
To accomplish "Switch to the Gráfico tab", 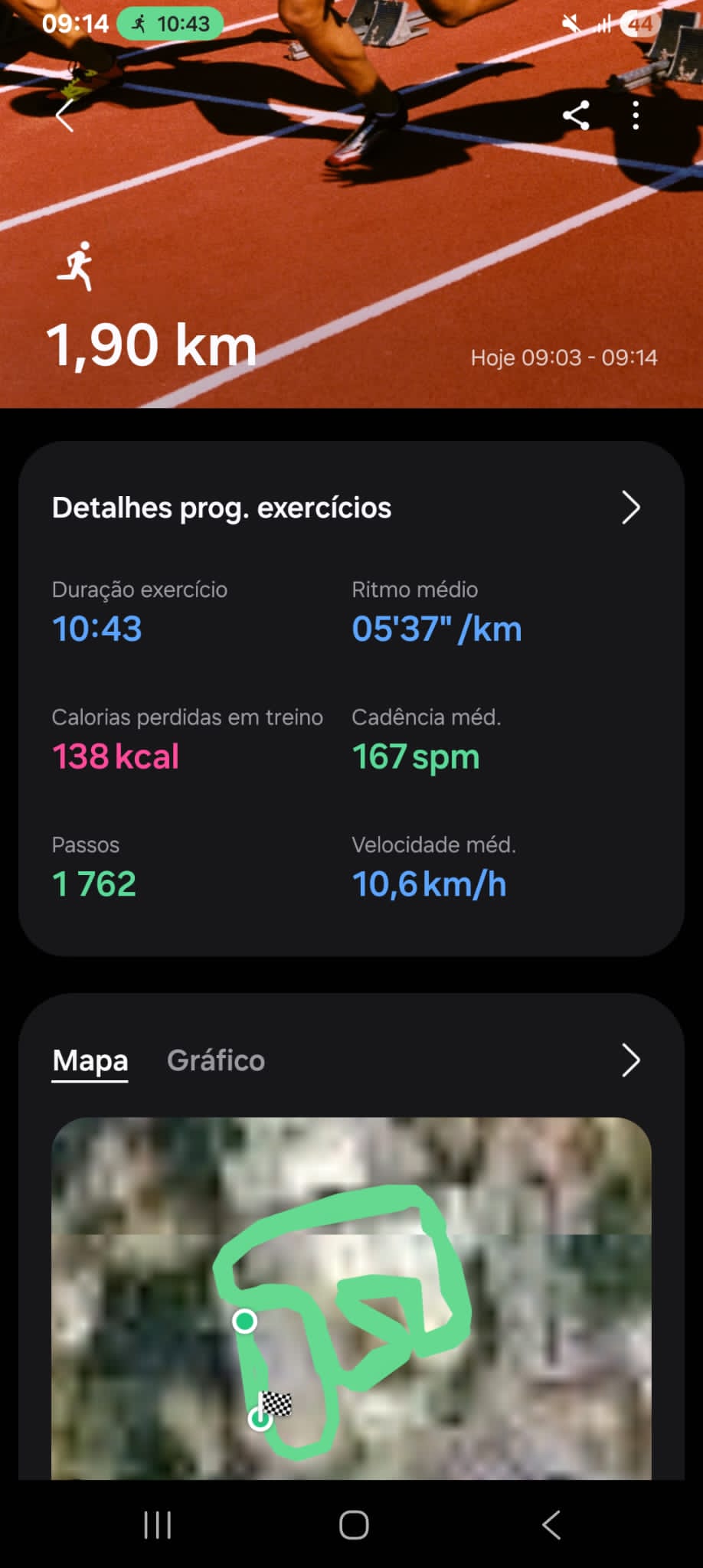I will point(216,1060).
